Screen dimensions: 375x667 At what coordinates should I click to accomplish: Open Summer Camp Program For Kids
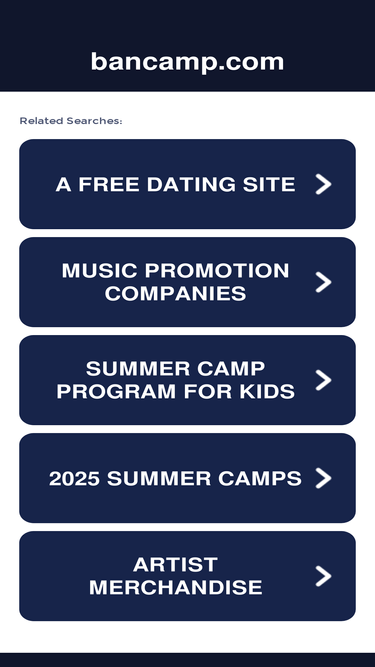(188, 380)
